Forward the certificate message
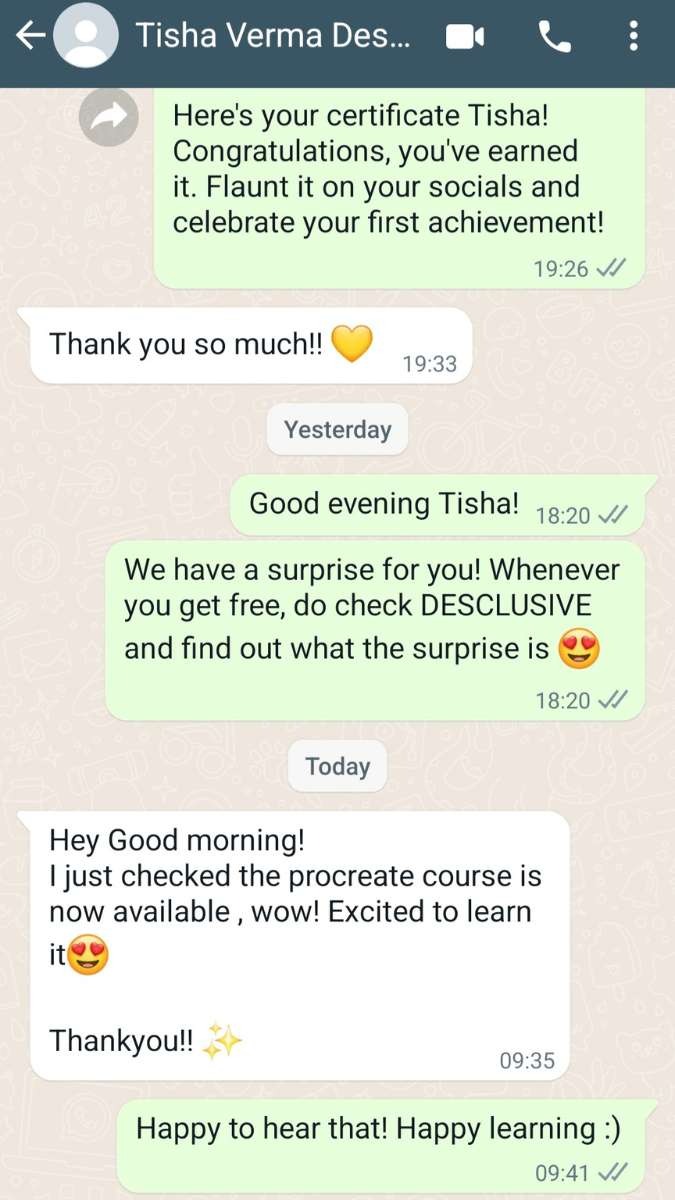The image size is (675, 1200). 108,118
